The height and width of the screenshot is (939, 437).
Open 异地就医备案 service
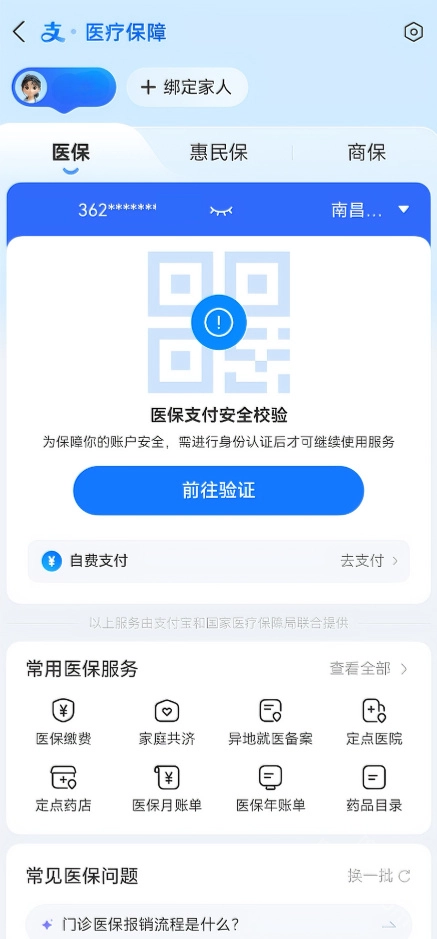pyautogui.click(x=271, y=722)
